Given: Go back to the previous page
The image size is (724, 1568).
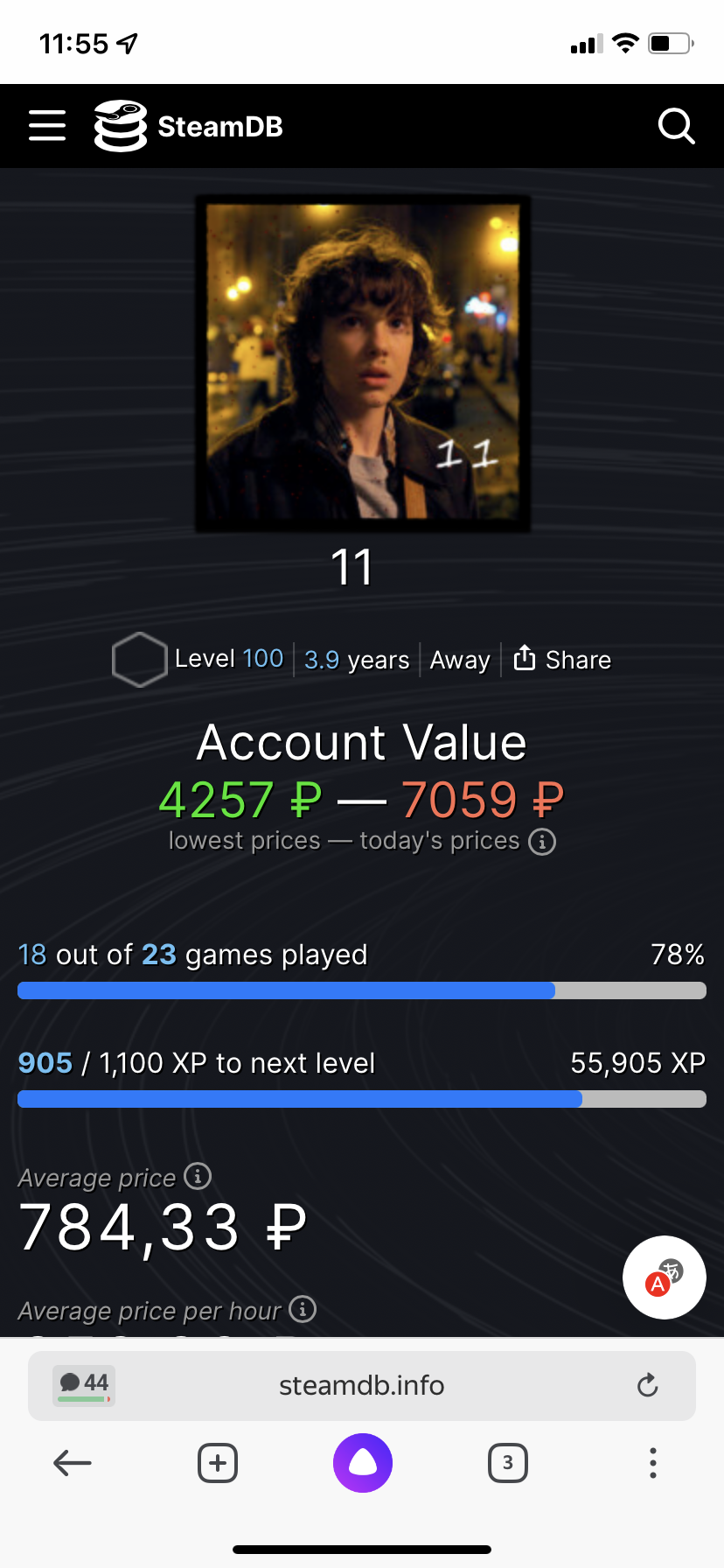Looking at the screenshot, I should coord(73,1462).
